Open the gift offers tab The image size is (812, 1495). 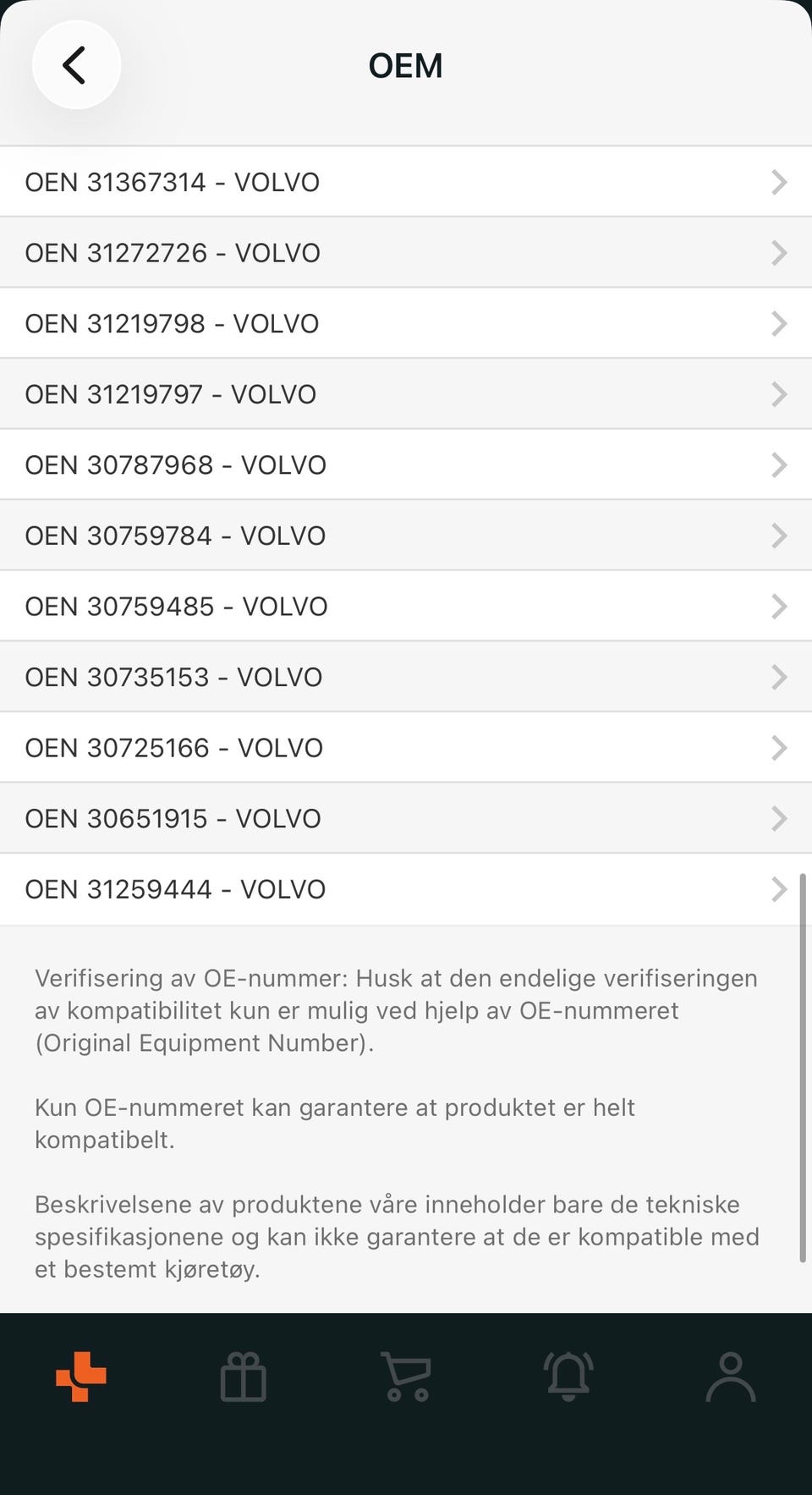click(x=244, y=1377)
